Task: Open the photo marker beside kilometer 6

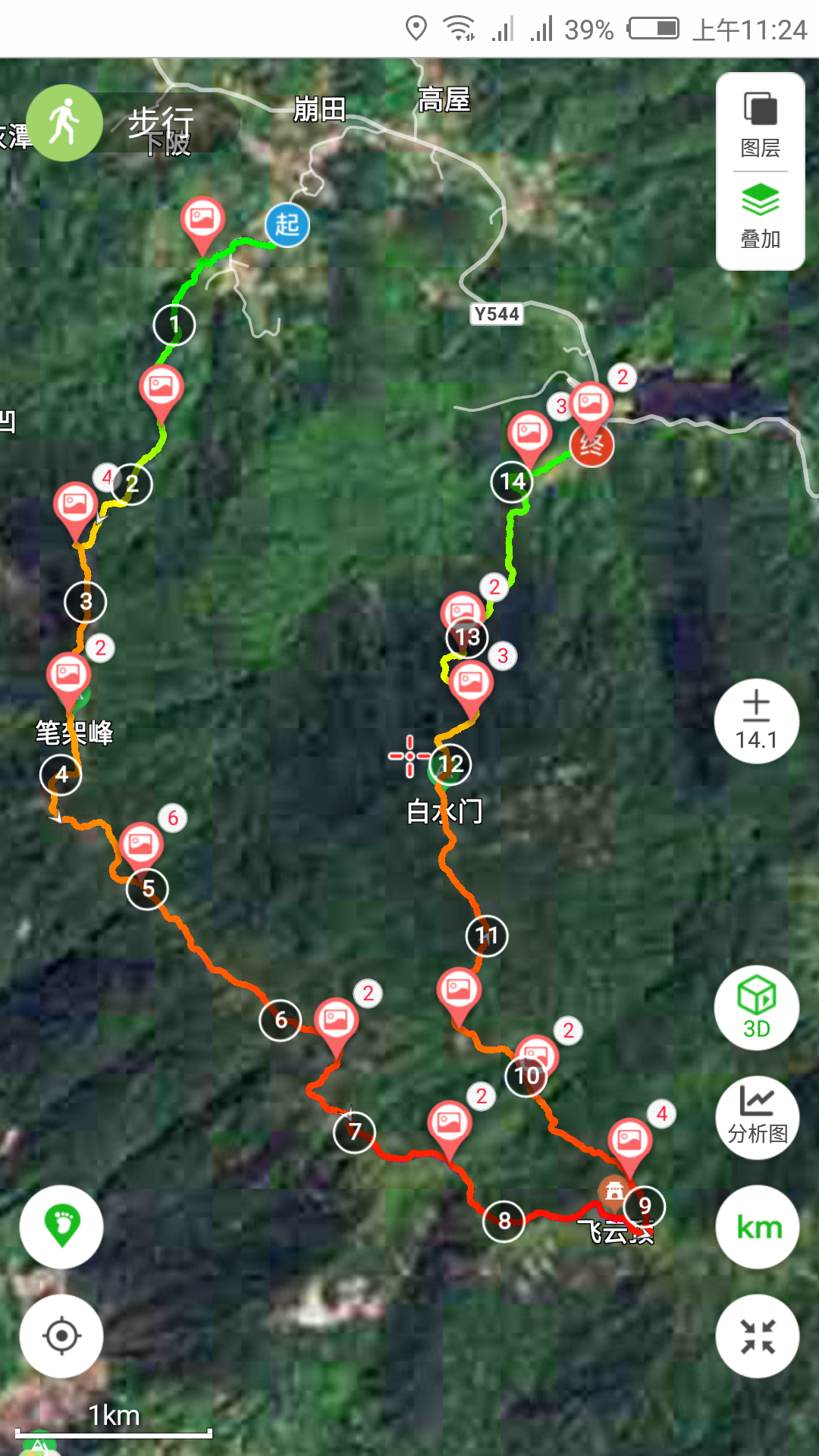Action: [336, 1020]
